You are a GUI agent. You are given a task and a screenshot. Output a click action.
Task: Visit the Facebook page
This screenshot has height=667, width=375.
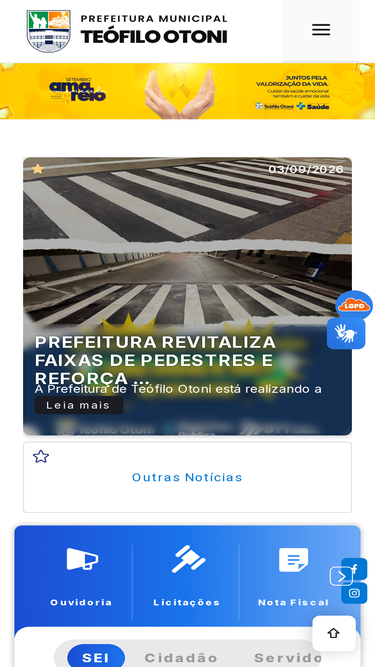pyautogui.click(x=355, y=568)
